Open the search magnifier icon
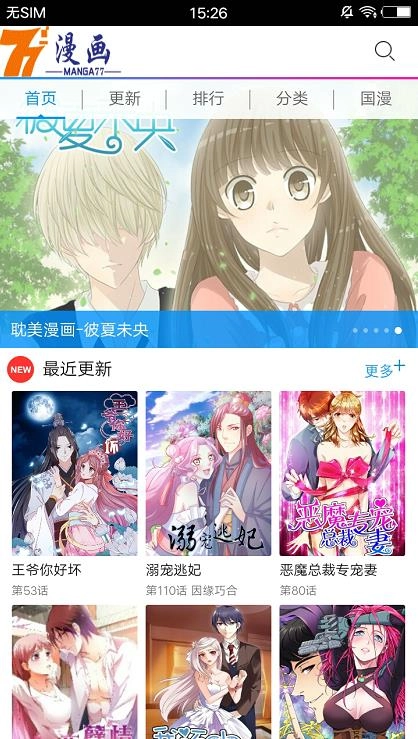Viewport: 418px width, 739px height. tap(385, 51)
